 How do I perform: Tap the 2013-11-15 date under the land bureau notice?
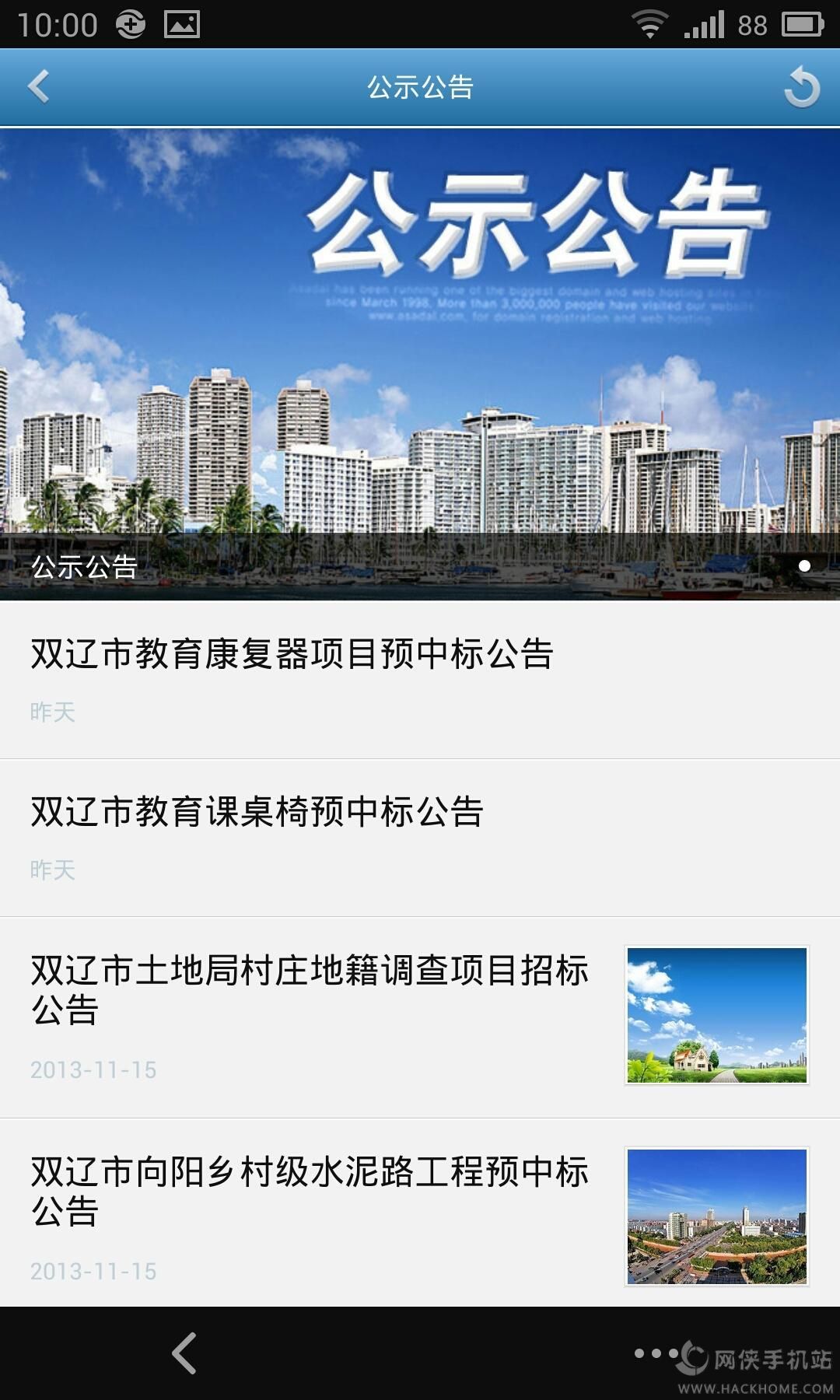pyautogui.click(x=95, y=1070)
